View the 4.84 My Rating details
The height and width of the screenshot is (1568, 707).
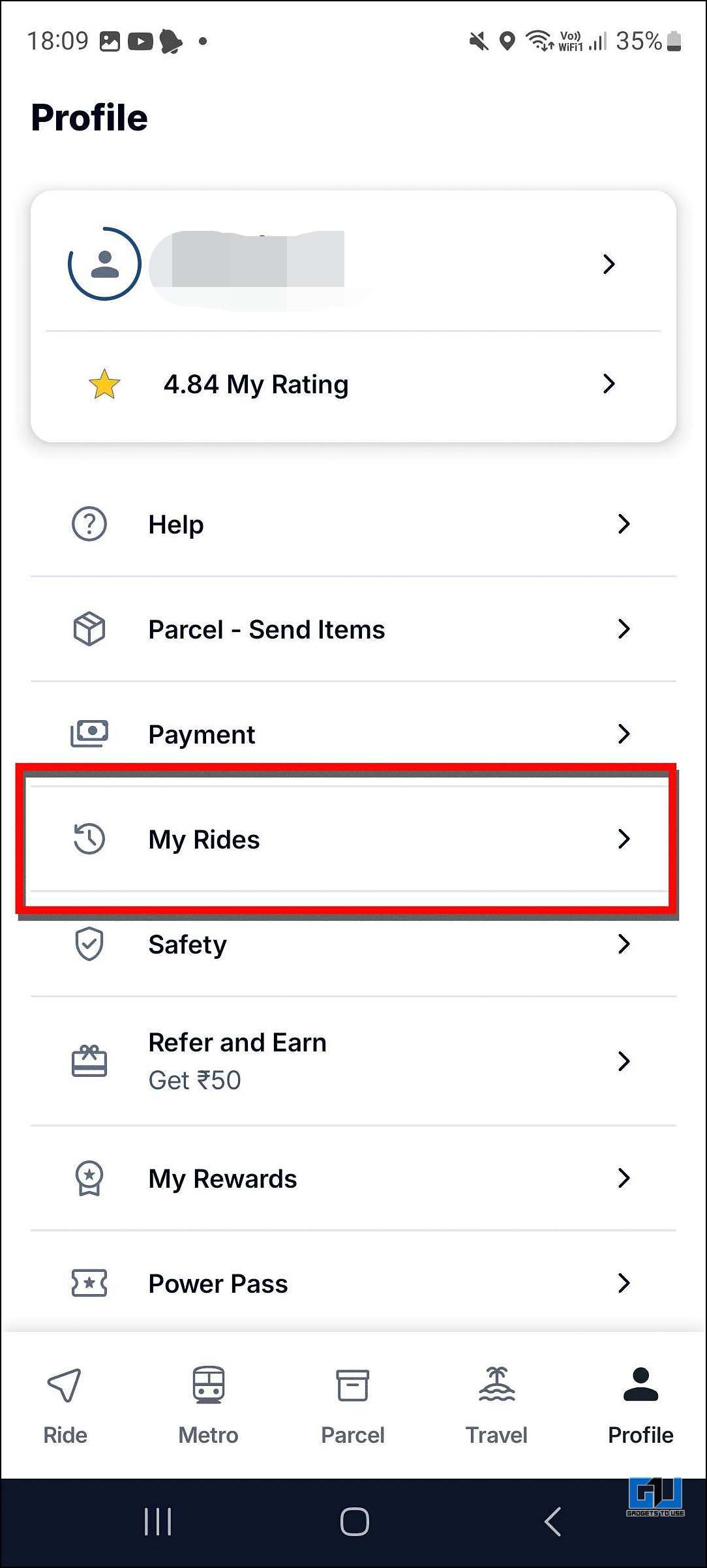352,384
